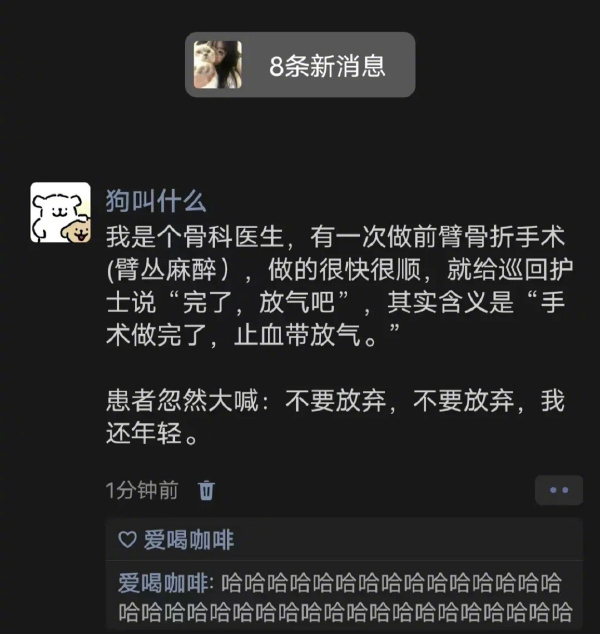Open 爱喝咖啡 in the likes list
Viewport: 600px width, 634px height.
(x=188, y=540)
